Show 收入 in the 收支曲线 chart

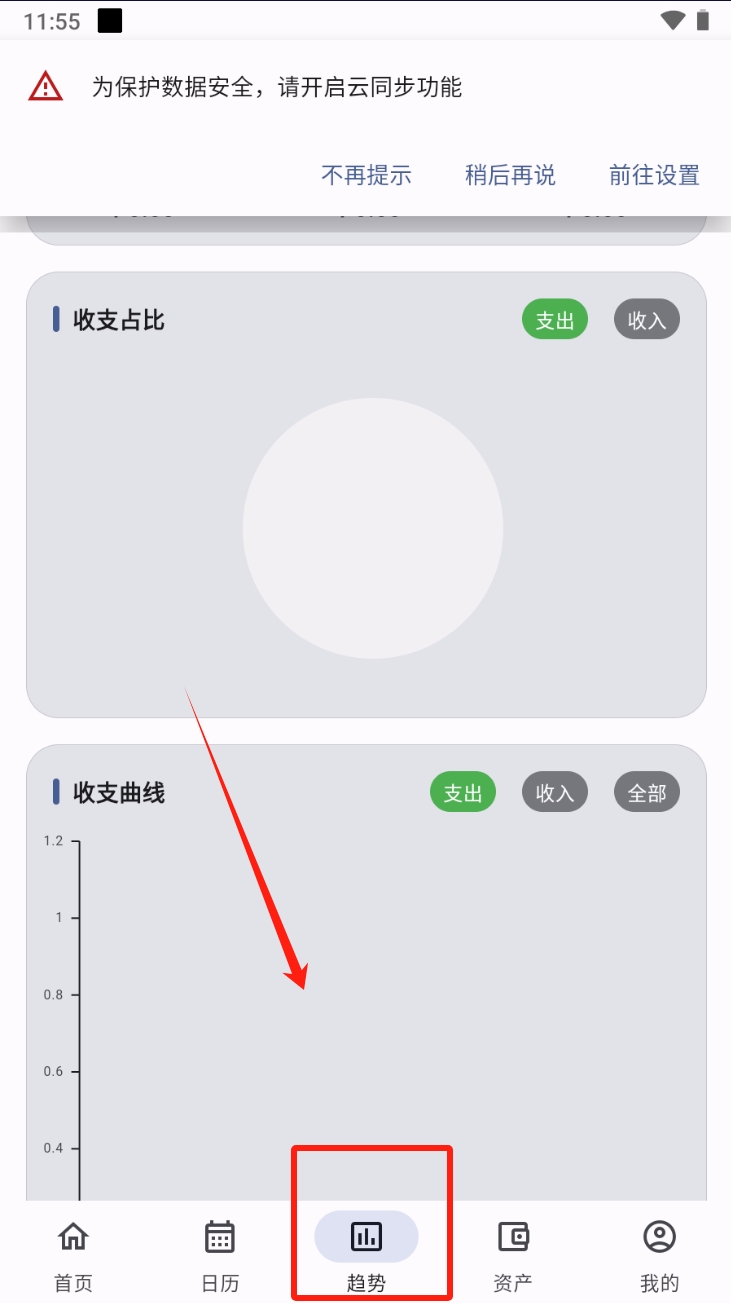(x=555, y=793)
